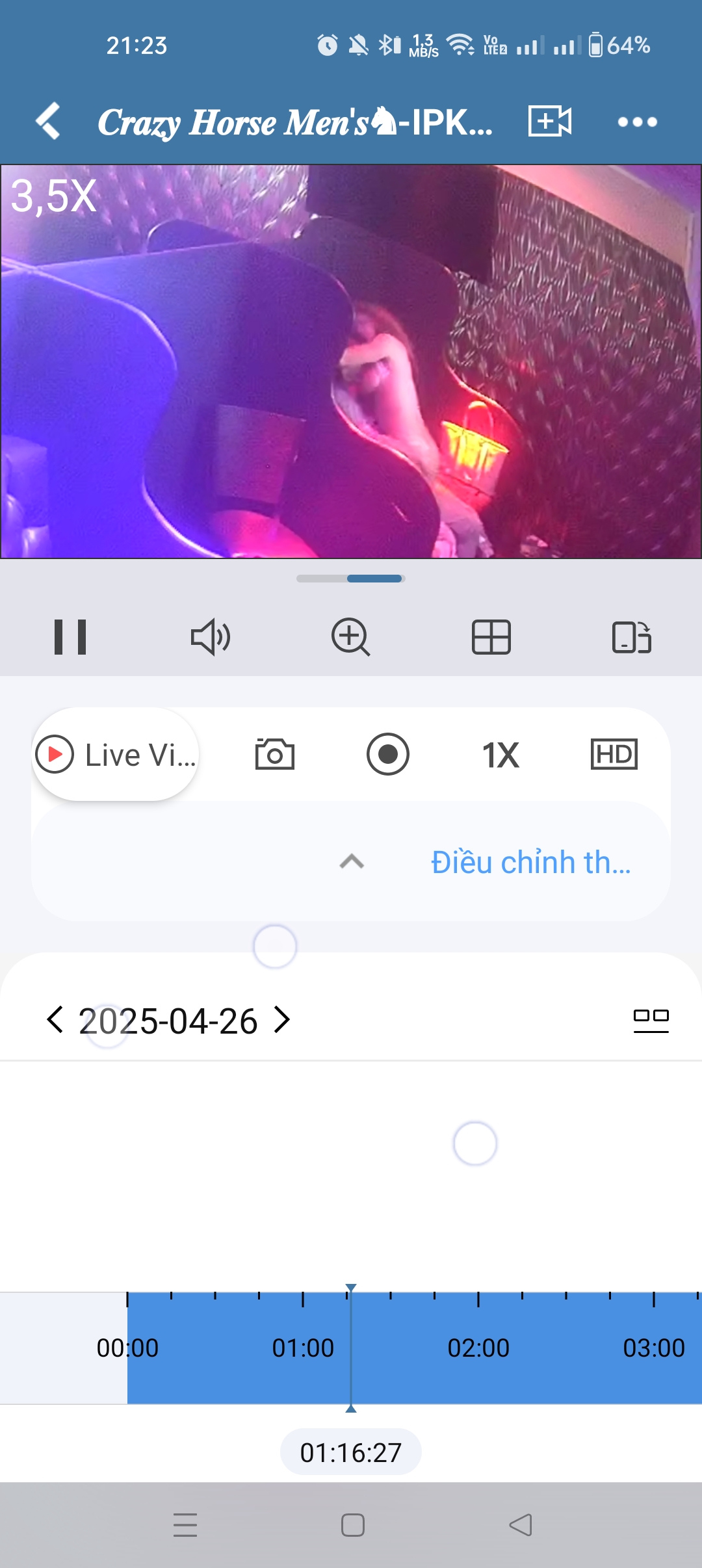Go back using the top-left arrow

click(x=49, y=121)
